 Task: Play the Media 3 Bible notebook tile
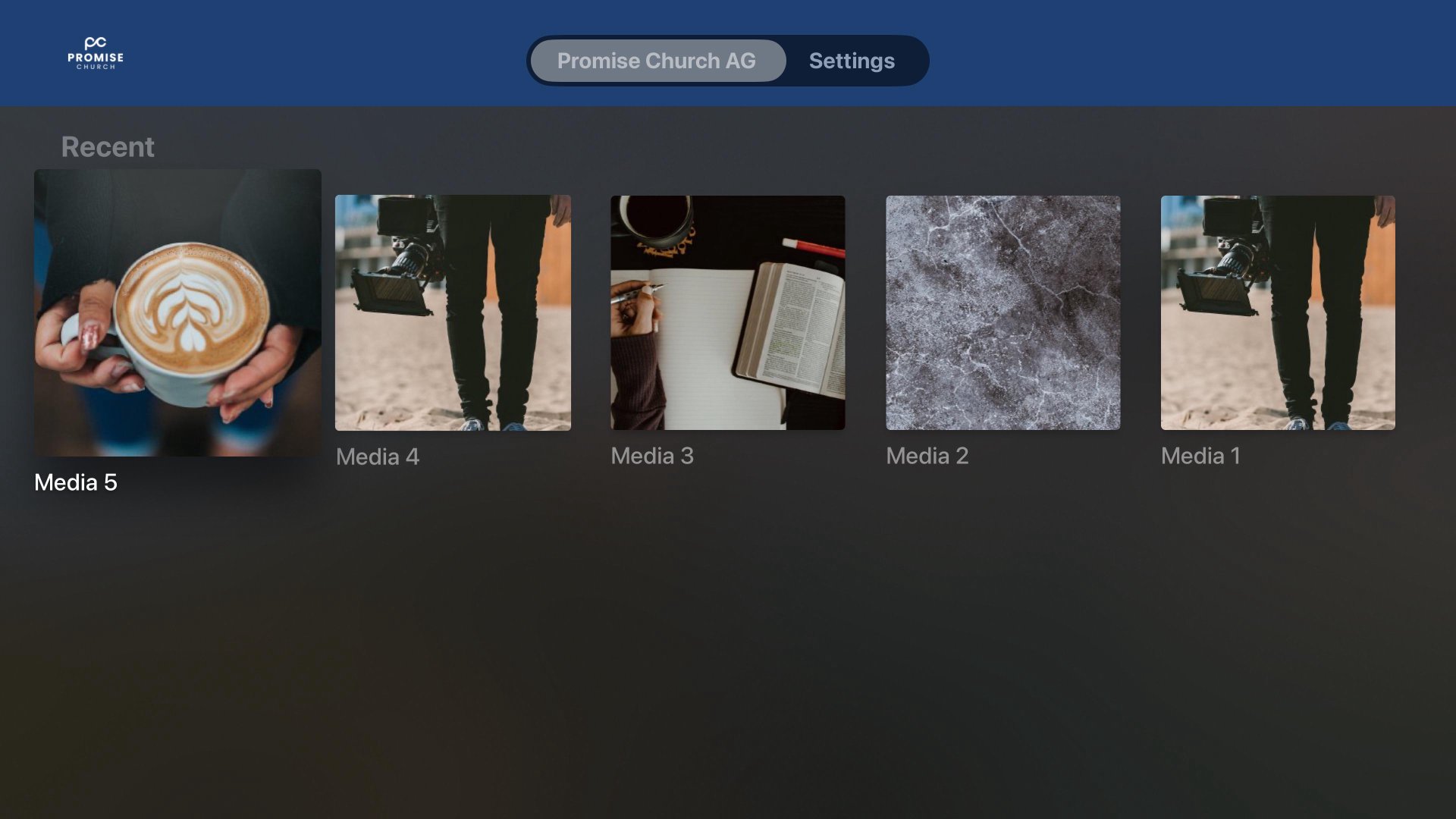coord(727,312)
